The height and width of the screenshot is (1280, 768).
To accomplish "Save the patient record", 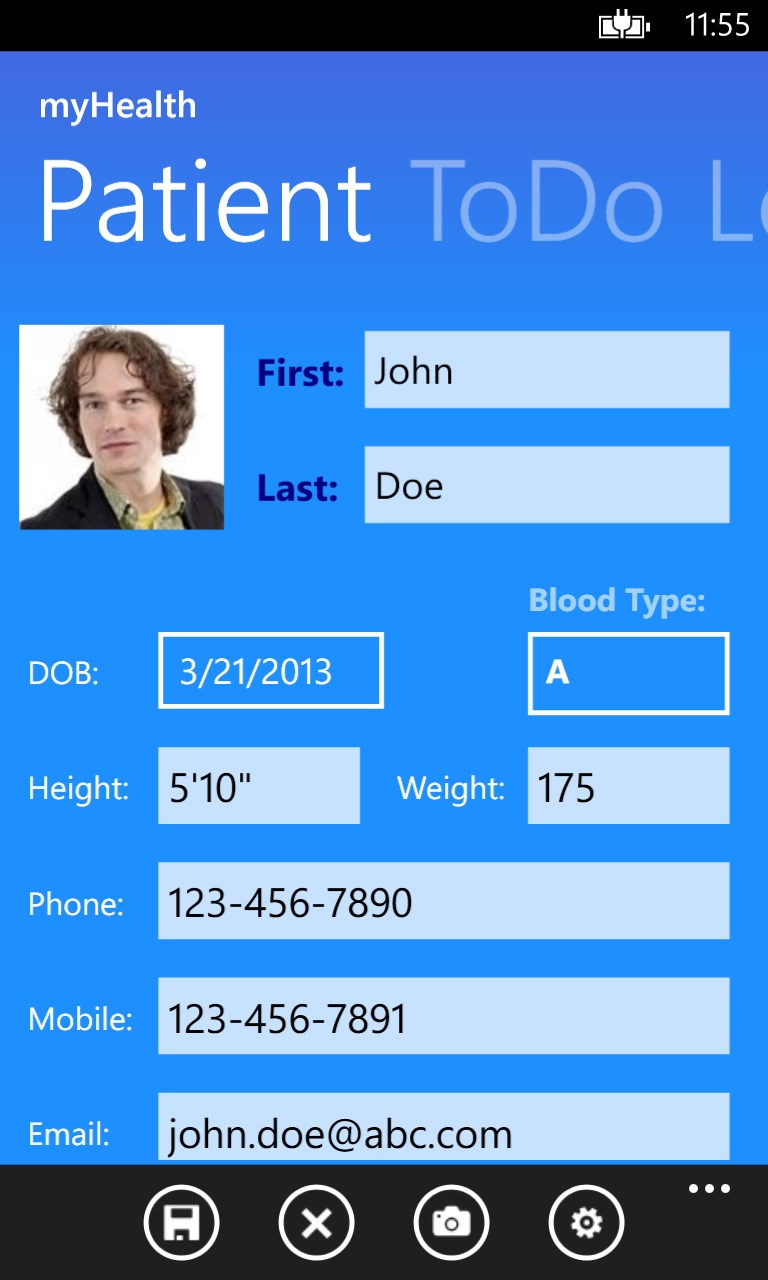I will click(181, 1222).
